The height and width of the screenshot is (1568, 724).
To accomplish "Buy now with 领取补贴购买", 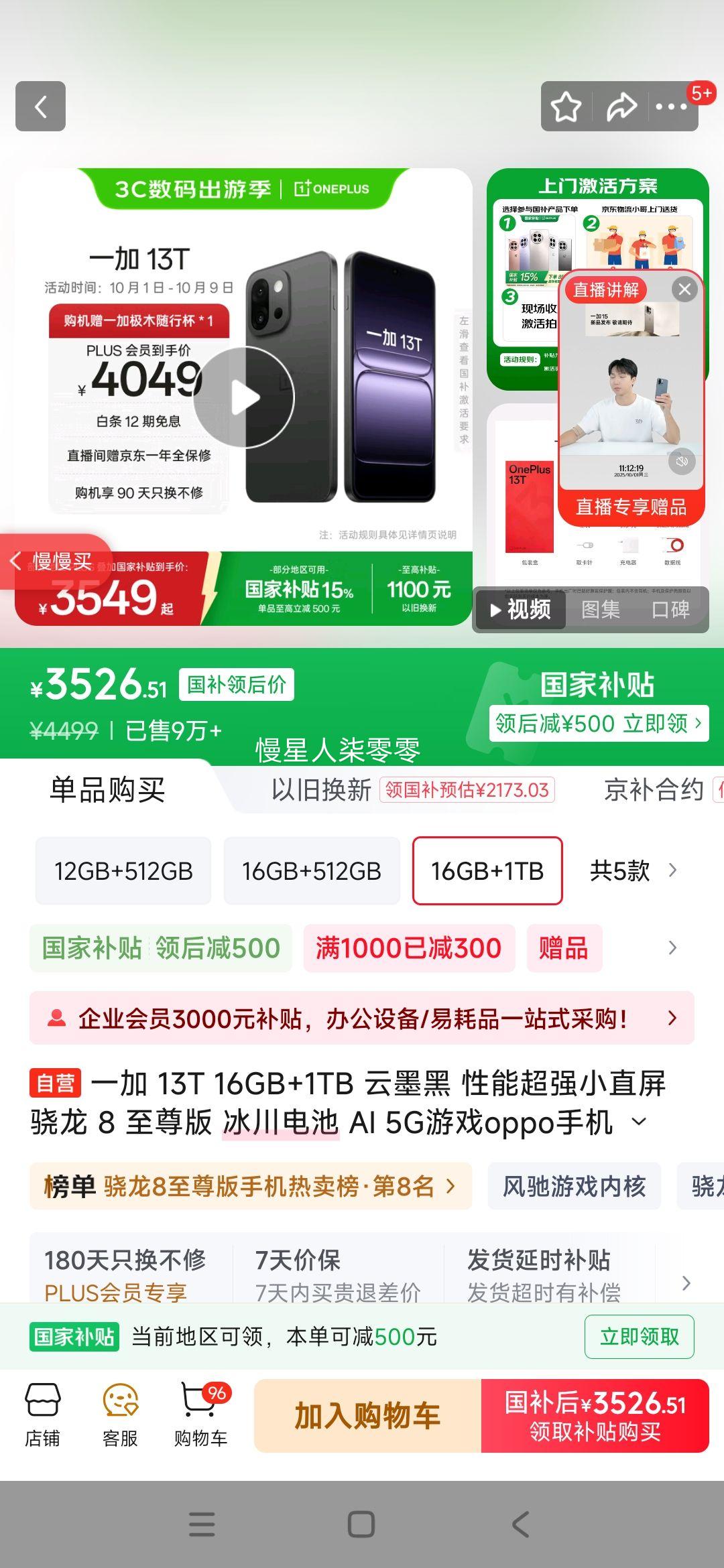I will [595, 1415].
